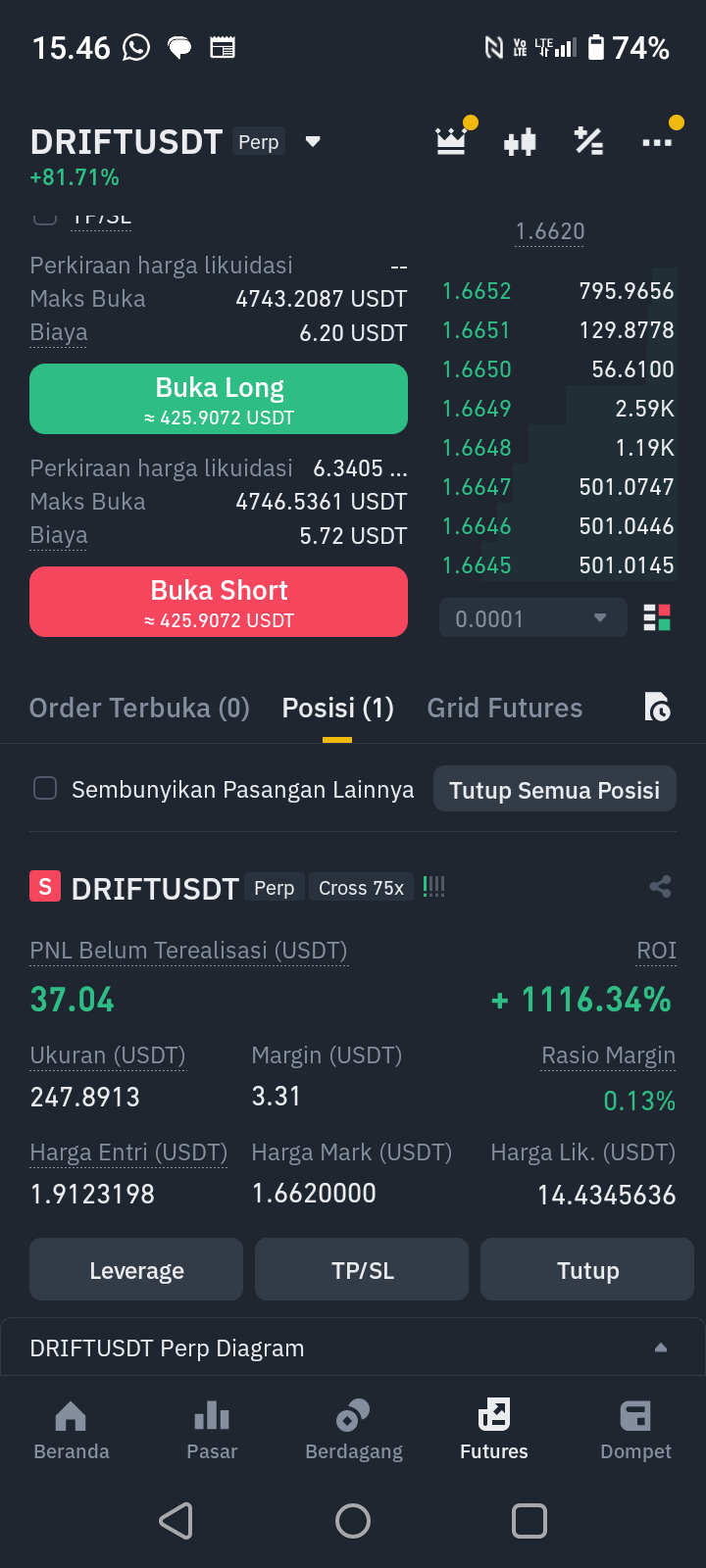Open the three-dot overflow menu
Screen dimensions: 706x1568
click(x=657, y=142)
